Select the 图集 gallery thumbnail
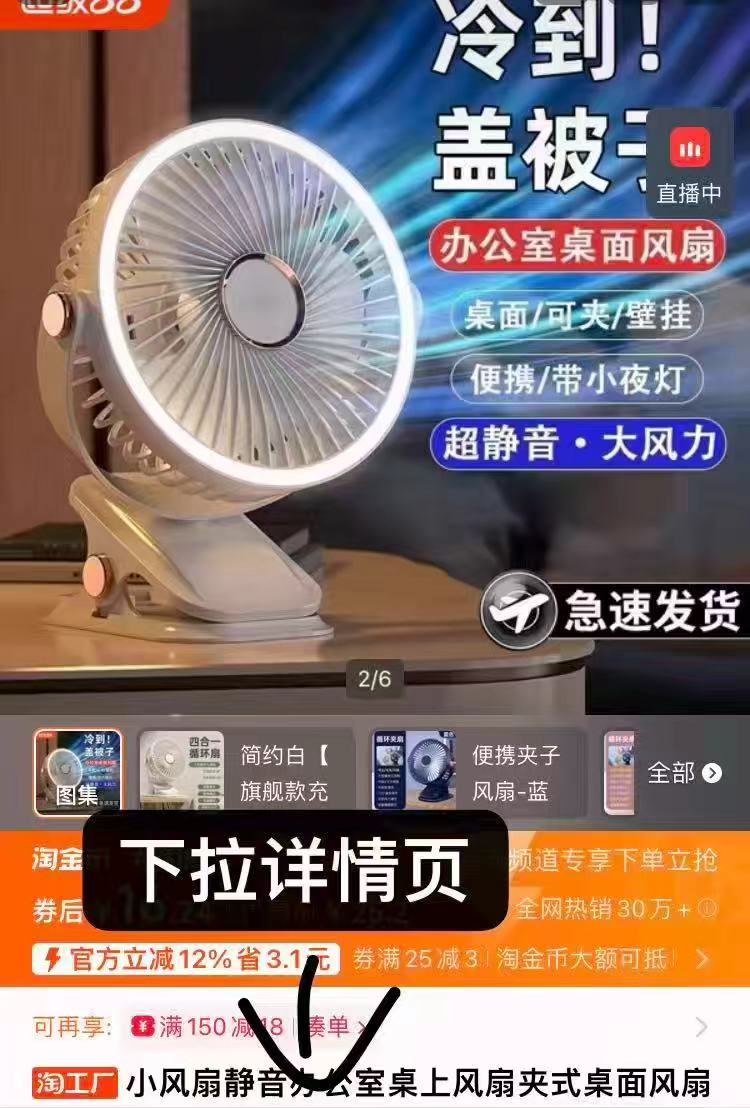Screen dimensions: 750x1108 point(79,772)
